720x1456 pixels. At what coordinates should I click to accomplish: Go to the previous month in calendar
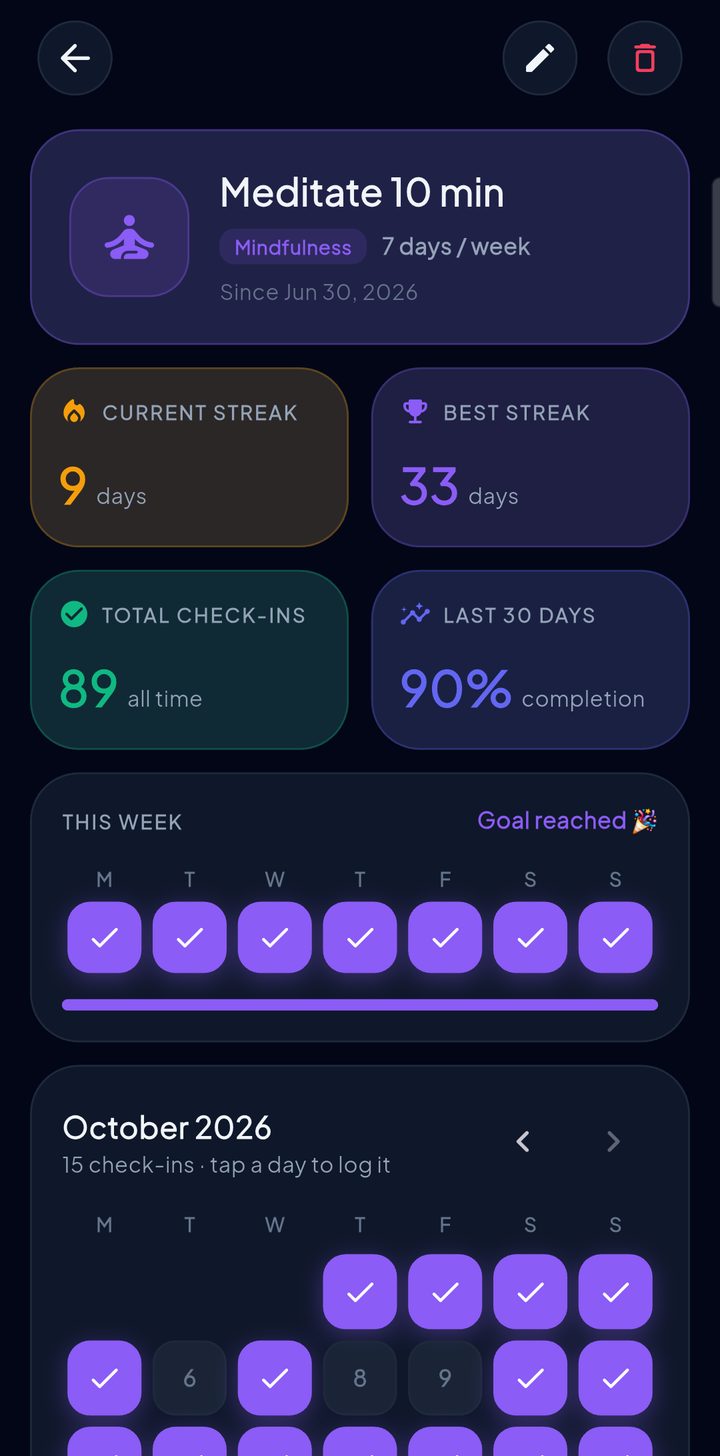click(x=523, y=1141)
